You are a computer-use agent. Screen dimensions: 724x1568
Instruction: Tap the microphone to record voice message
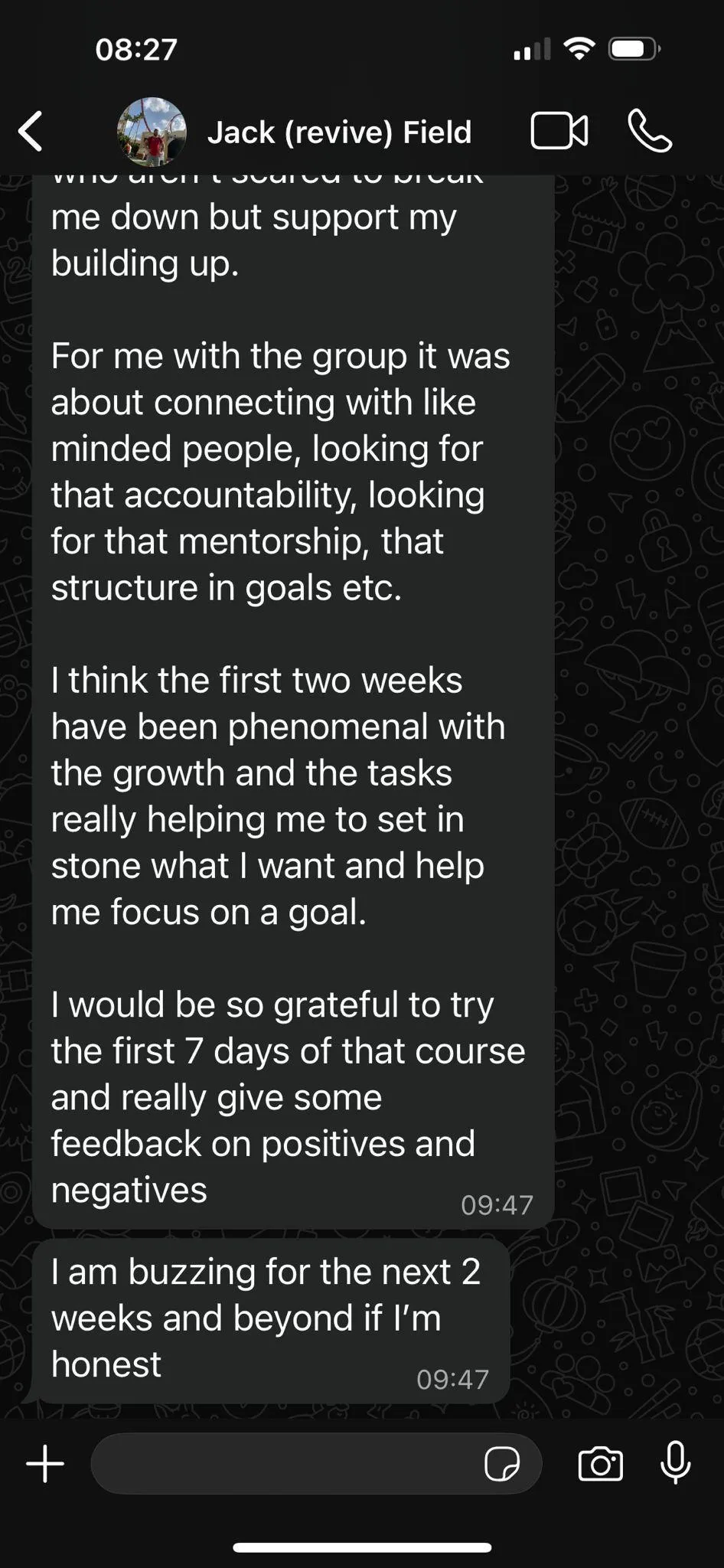tap(675, 1462)
